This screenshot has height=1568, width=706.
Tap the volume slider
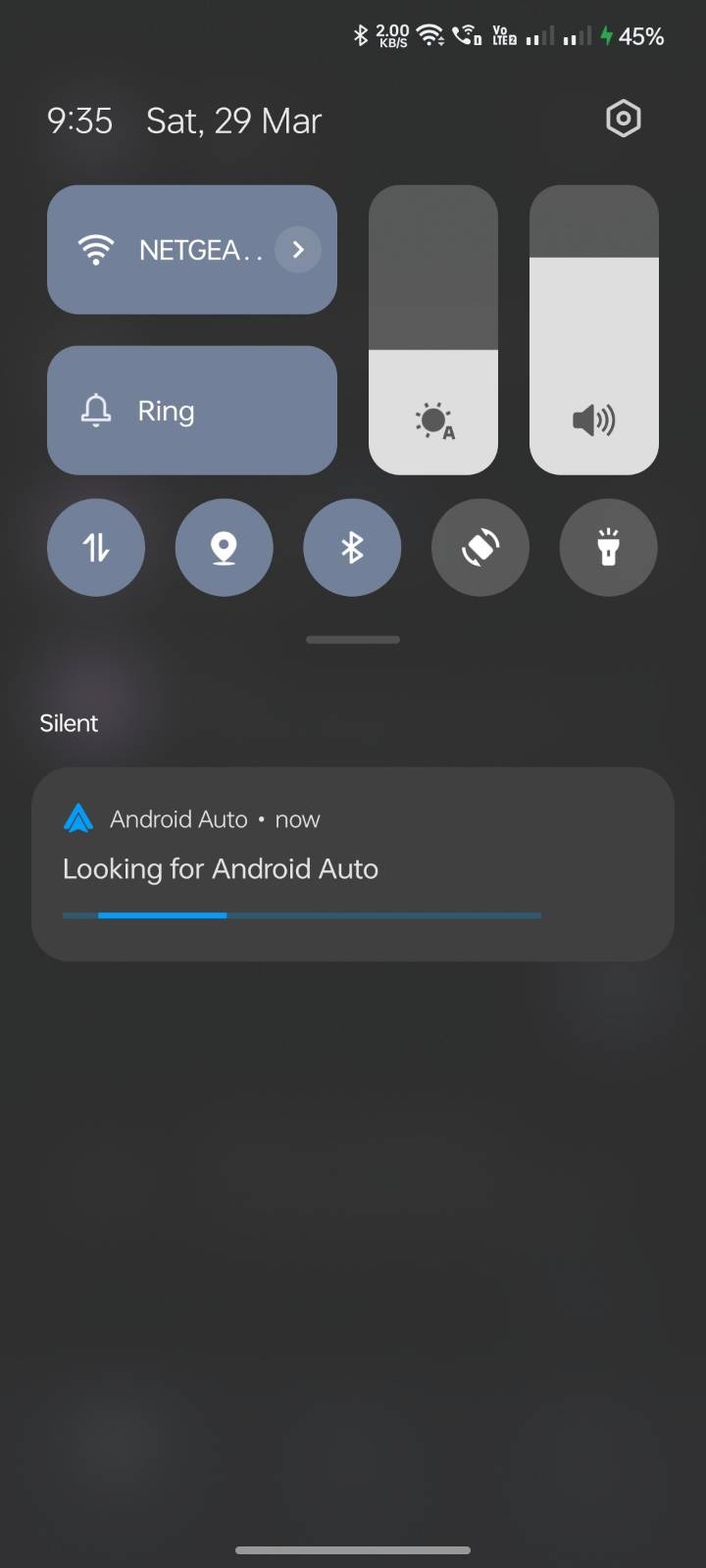[593, 330]
